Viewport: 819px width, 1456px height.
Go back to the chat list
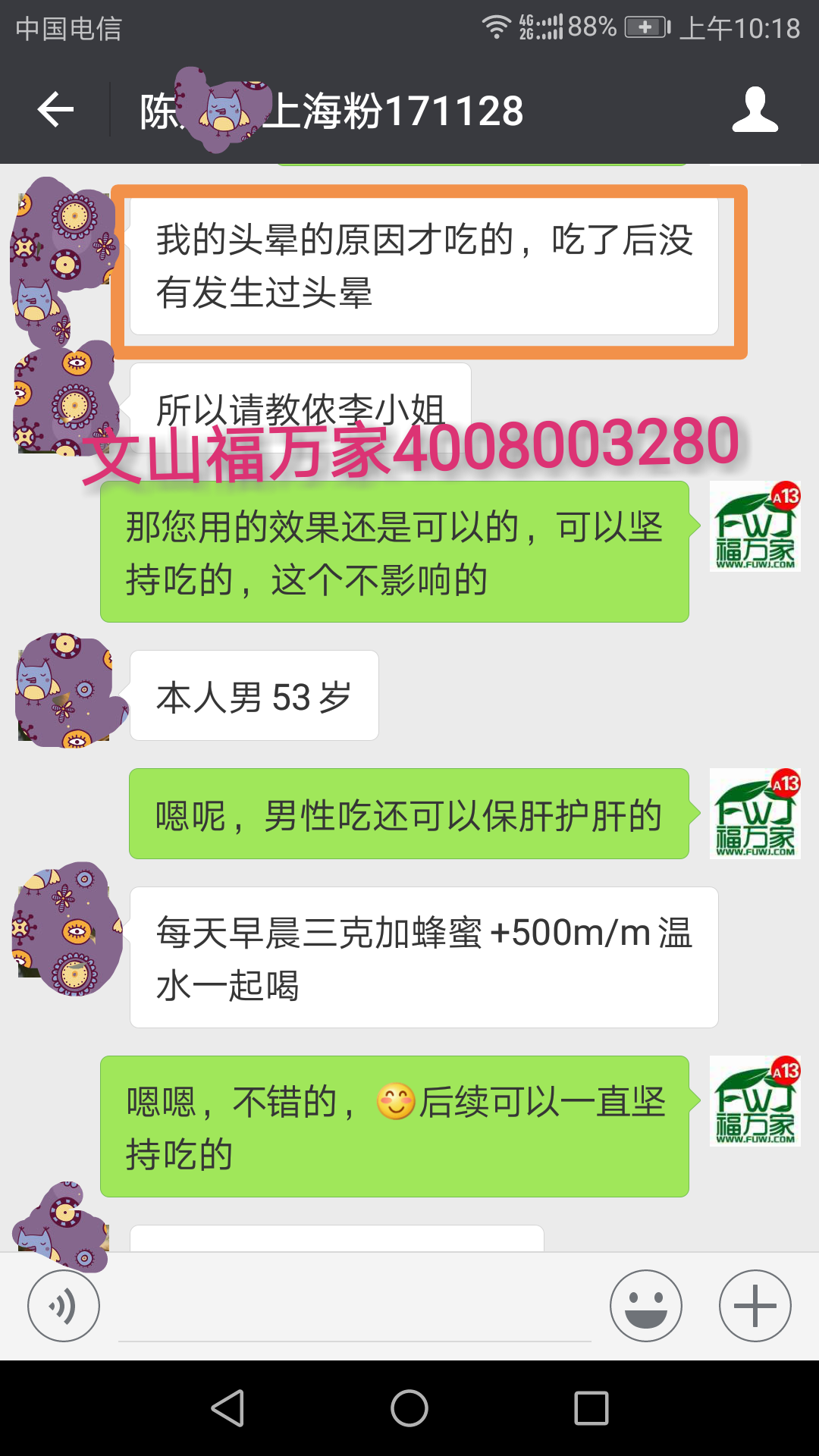tap(55, 111)
